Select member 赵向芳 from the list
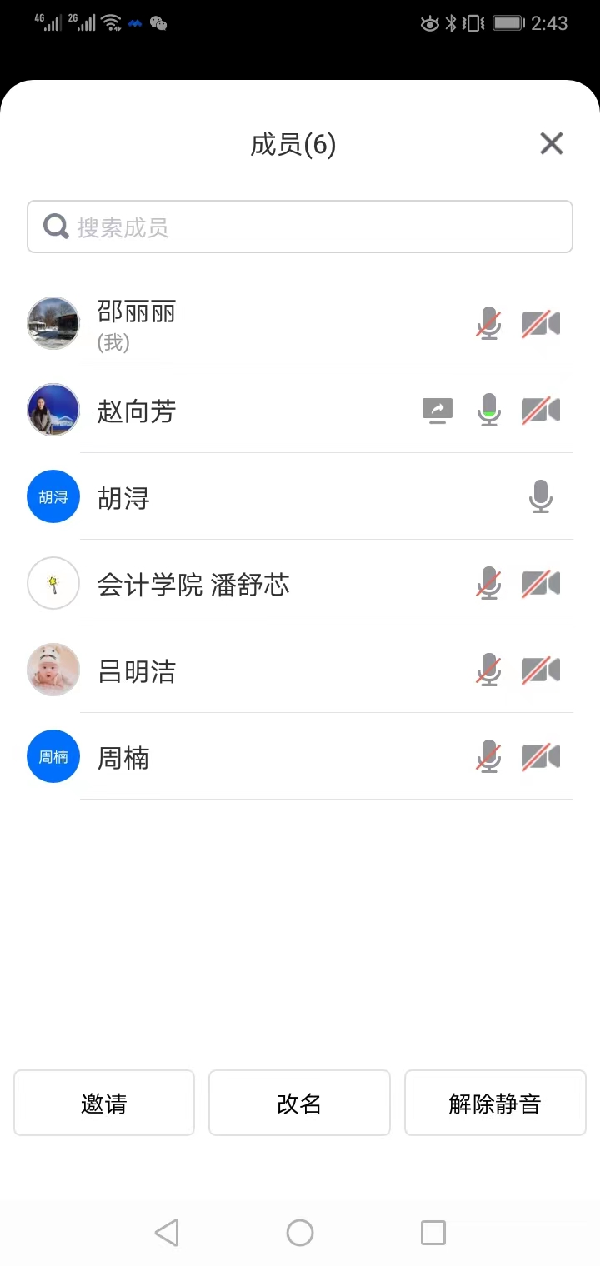 point(137,411)
